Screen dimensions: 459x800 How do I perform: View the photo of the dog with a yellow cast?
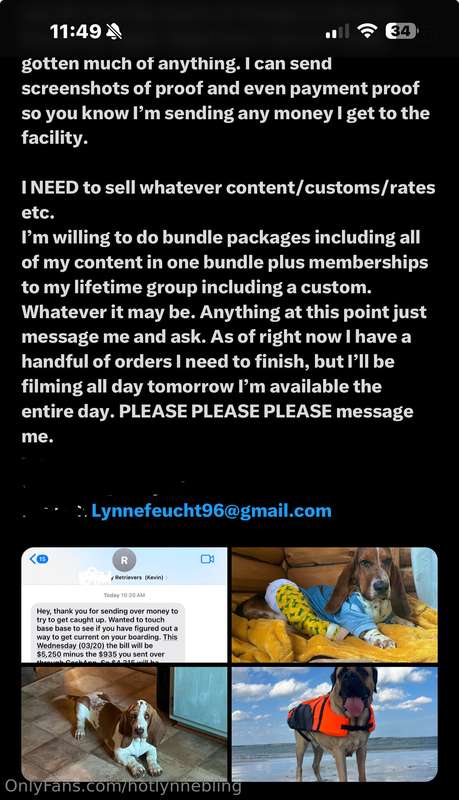tap(335, 605)
